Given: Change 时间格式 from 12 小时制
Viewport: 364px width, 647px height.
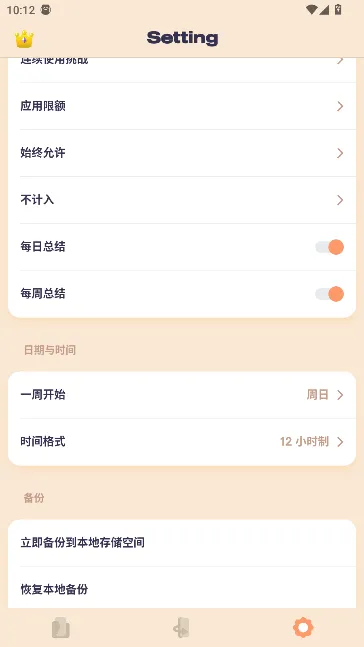Looking at the screenshot, I should coord(182,442).
